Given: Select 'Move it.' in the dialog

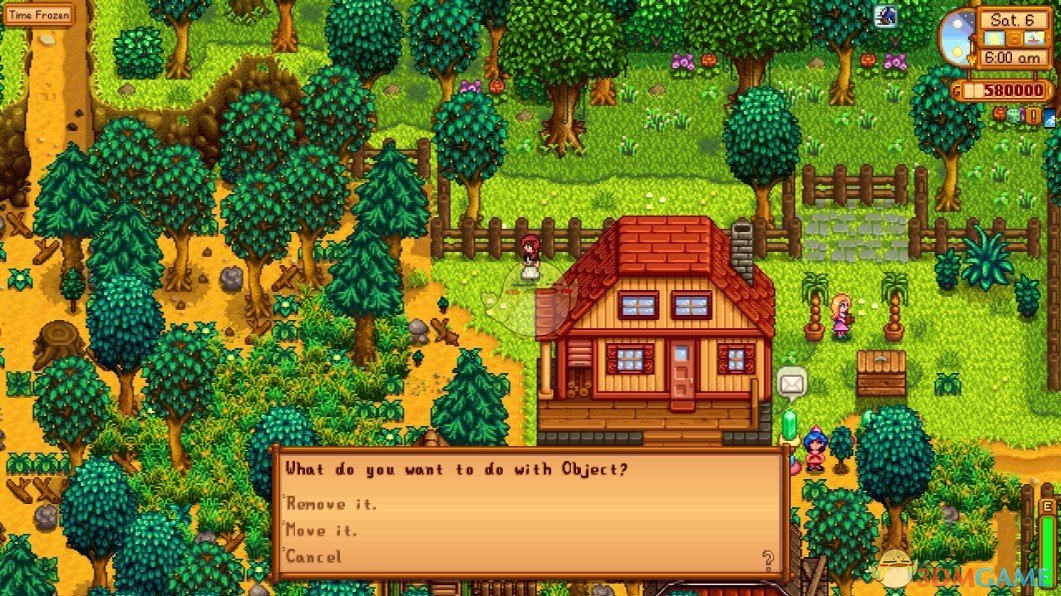Looking at the screenshot, I should coord(322,531).
